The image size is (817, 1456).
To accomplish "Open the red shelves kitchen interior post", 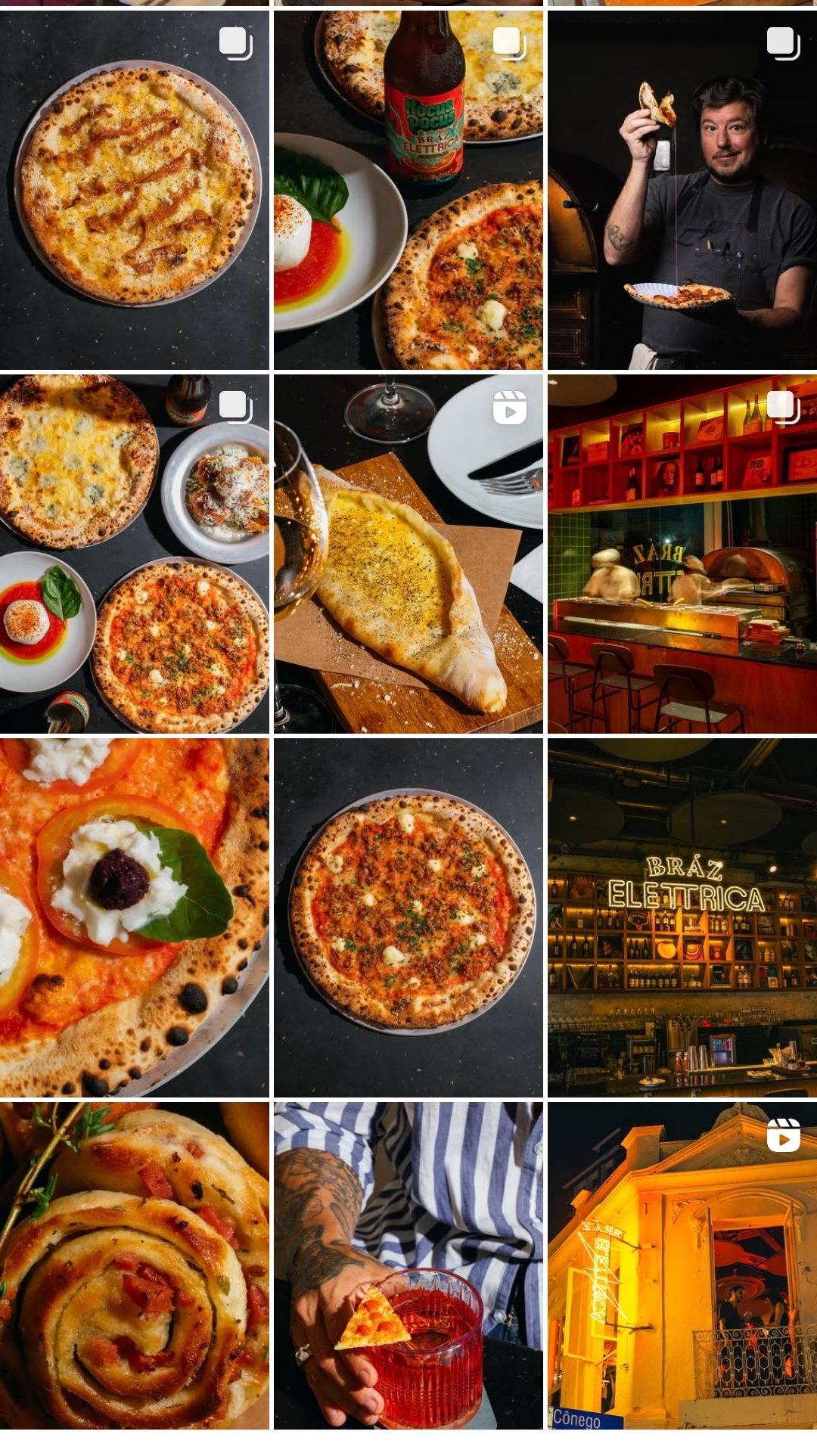I will pos(682,554).
